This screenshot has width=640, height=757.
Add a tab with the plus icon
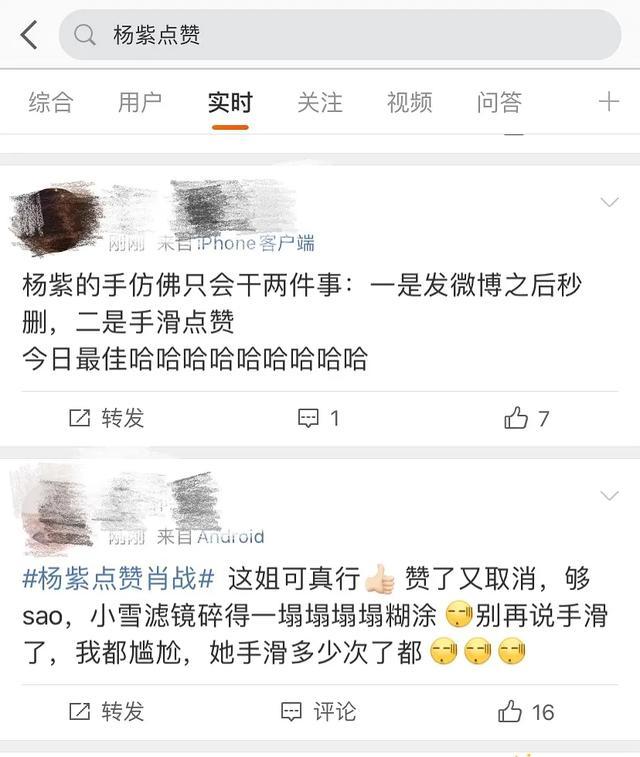point(608,102)
